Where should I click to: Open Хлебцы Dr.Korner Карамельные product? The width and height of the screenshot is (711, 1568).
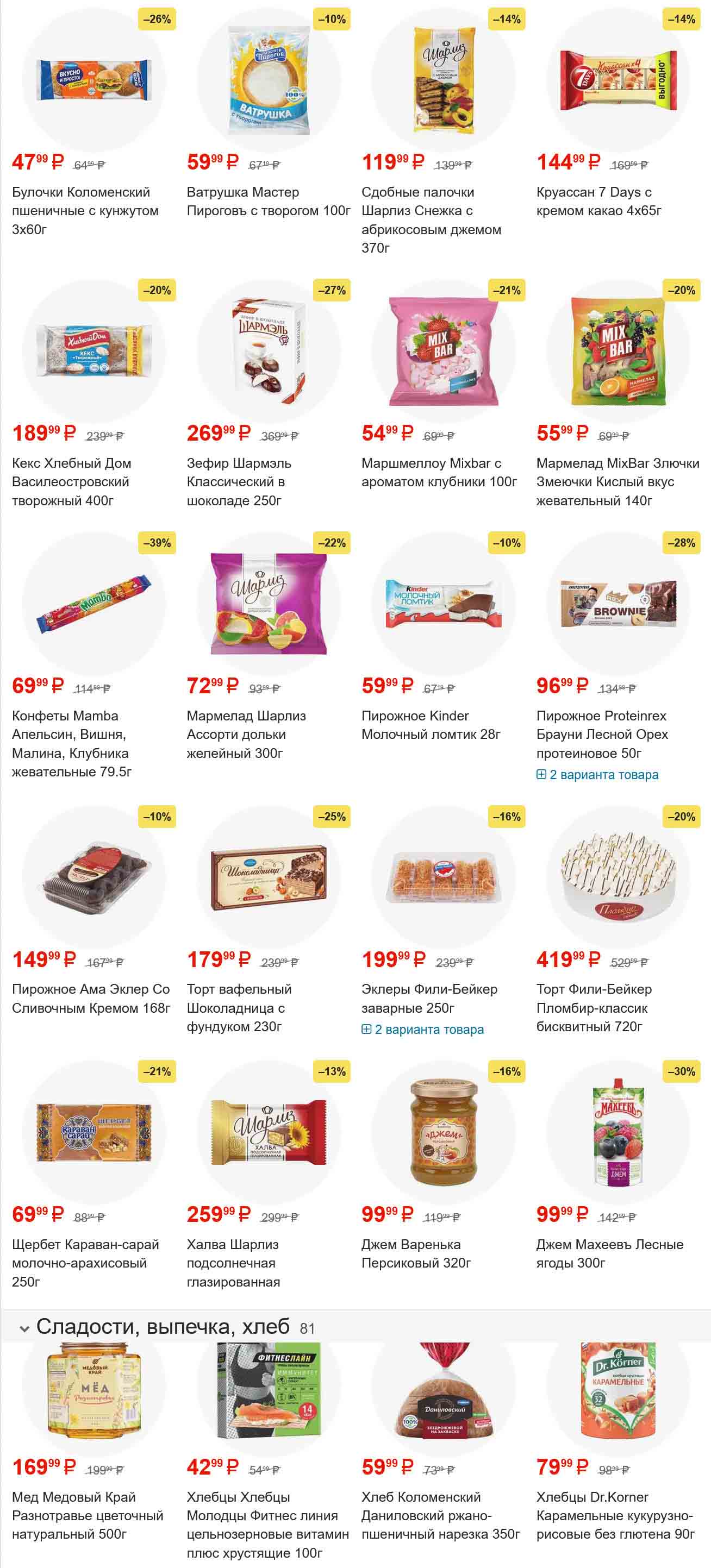615,1515
